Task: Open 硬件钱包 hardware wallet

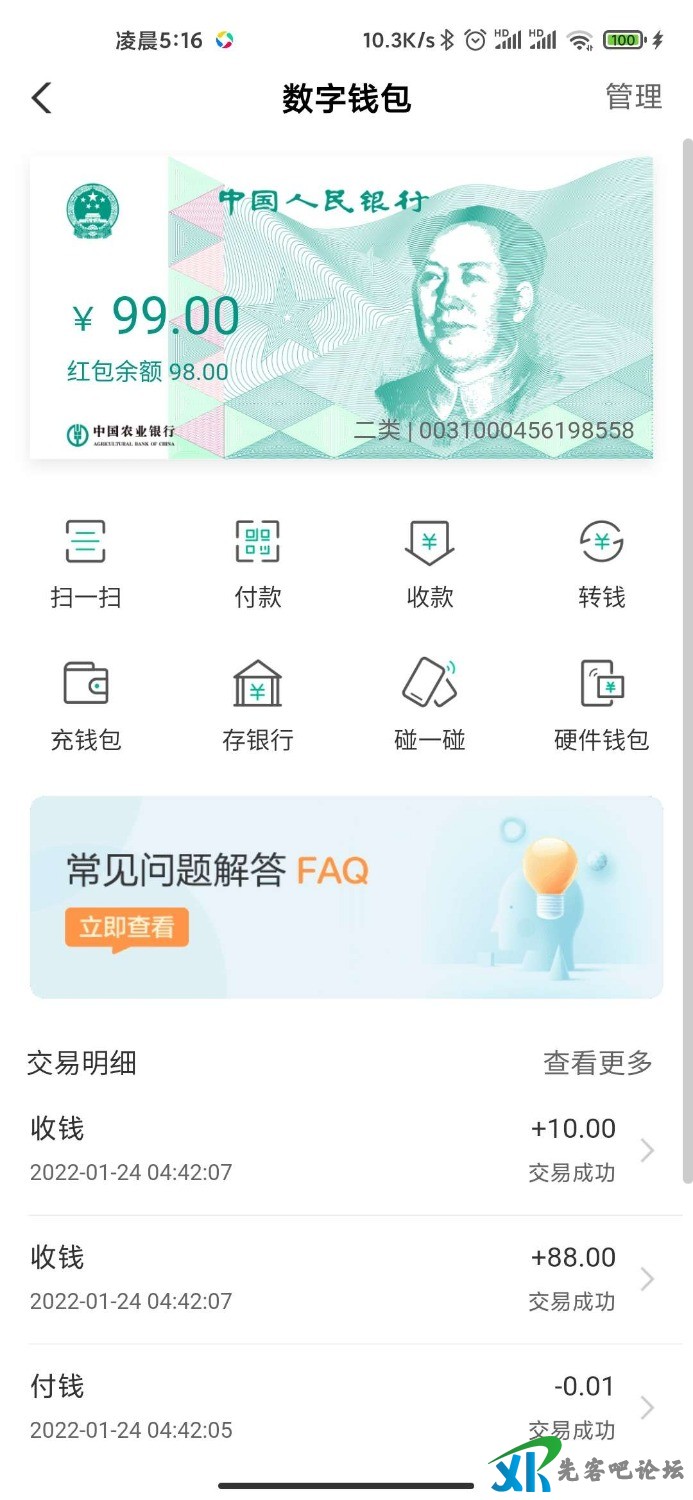Action: pyautogui.click(x=601, y=706)
